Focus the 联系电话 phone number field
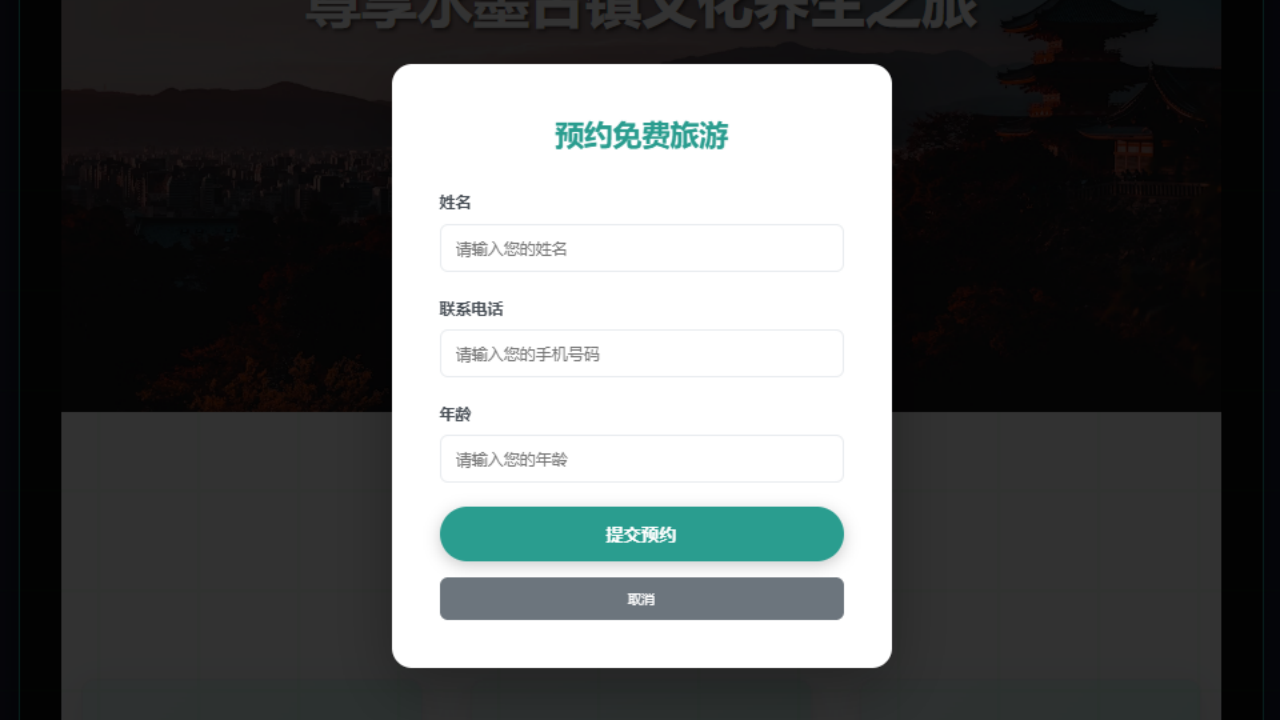Screen dimensions: 1280x720 click(x=641, y=354)
